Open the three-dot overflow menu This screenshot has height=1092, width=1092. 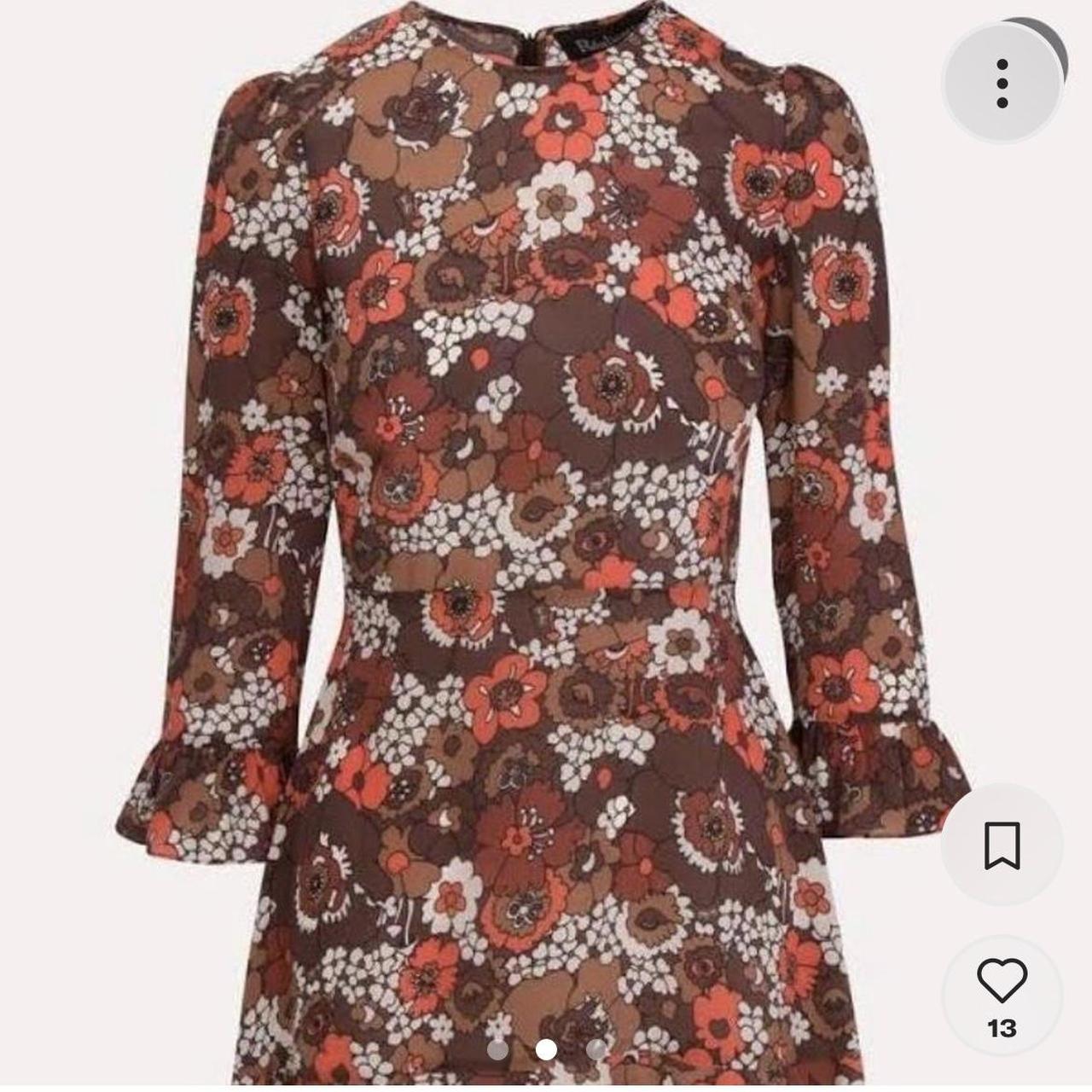tap(1002, 83)
